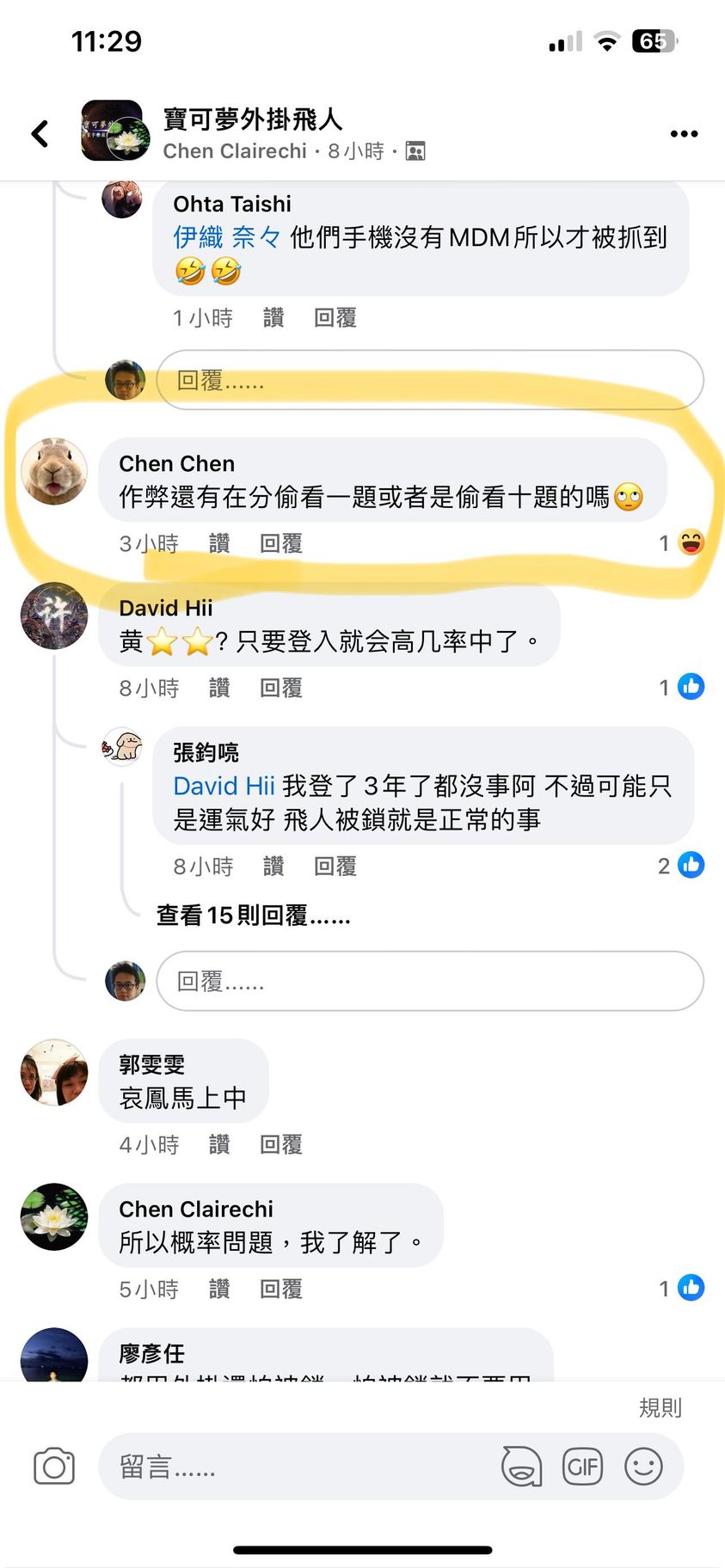
Task: Go back using the top-left arrow
Action: coord(40,133)
